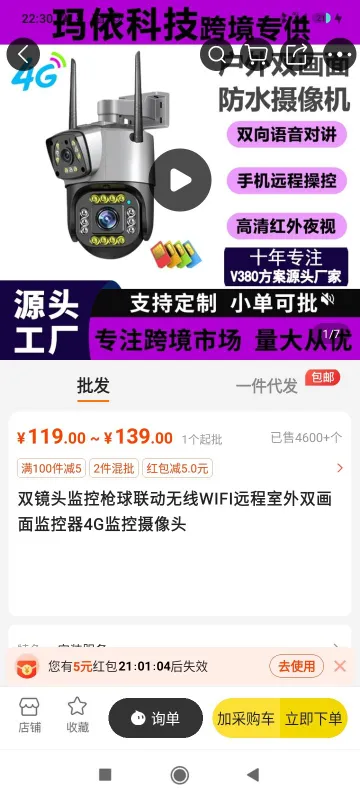
Task: Switch to the 批发 tab
Action: pos(93,386)
